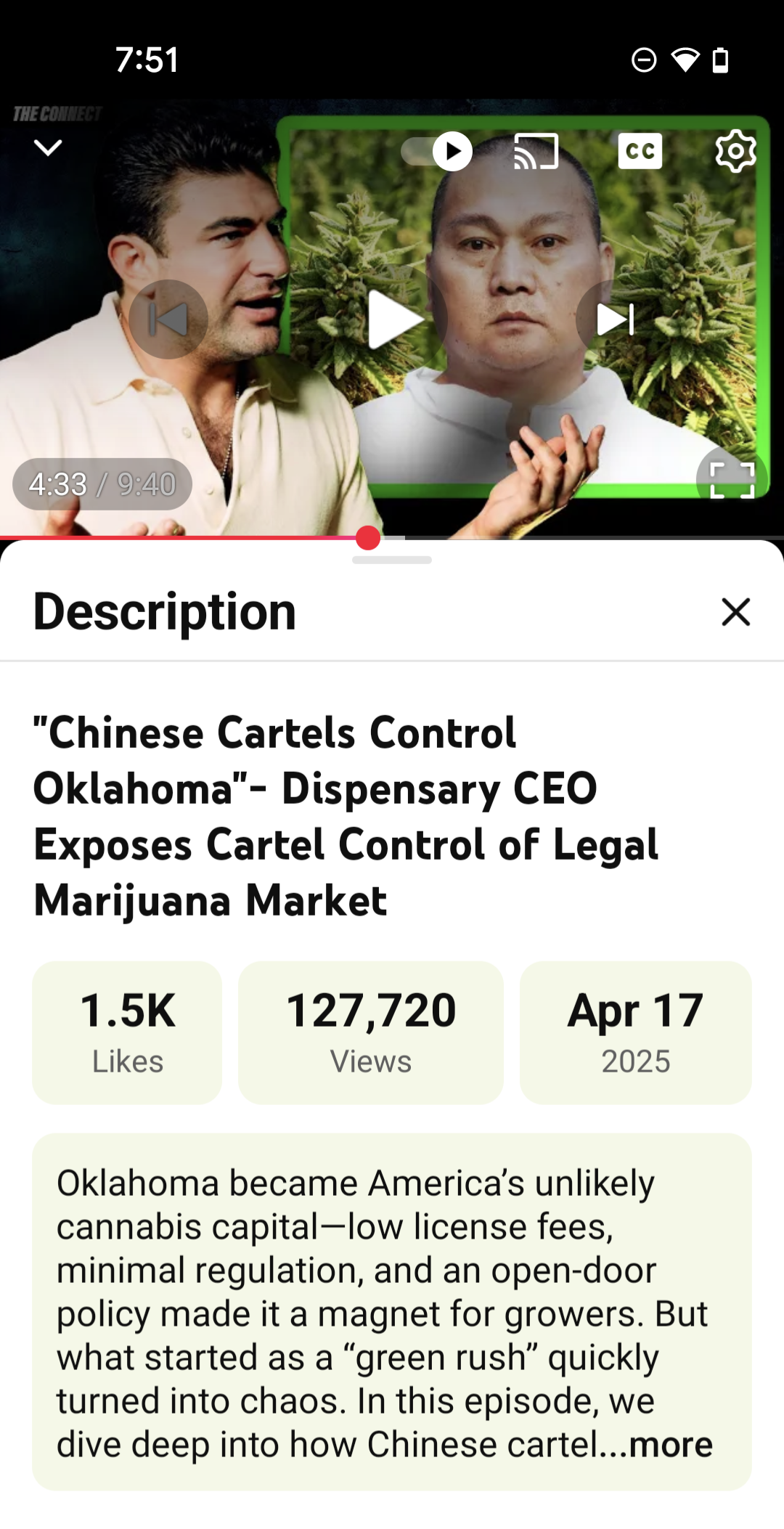Tap the red seek bar scrubber

click(x=368, y=538)
